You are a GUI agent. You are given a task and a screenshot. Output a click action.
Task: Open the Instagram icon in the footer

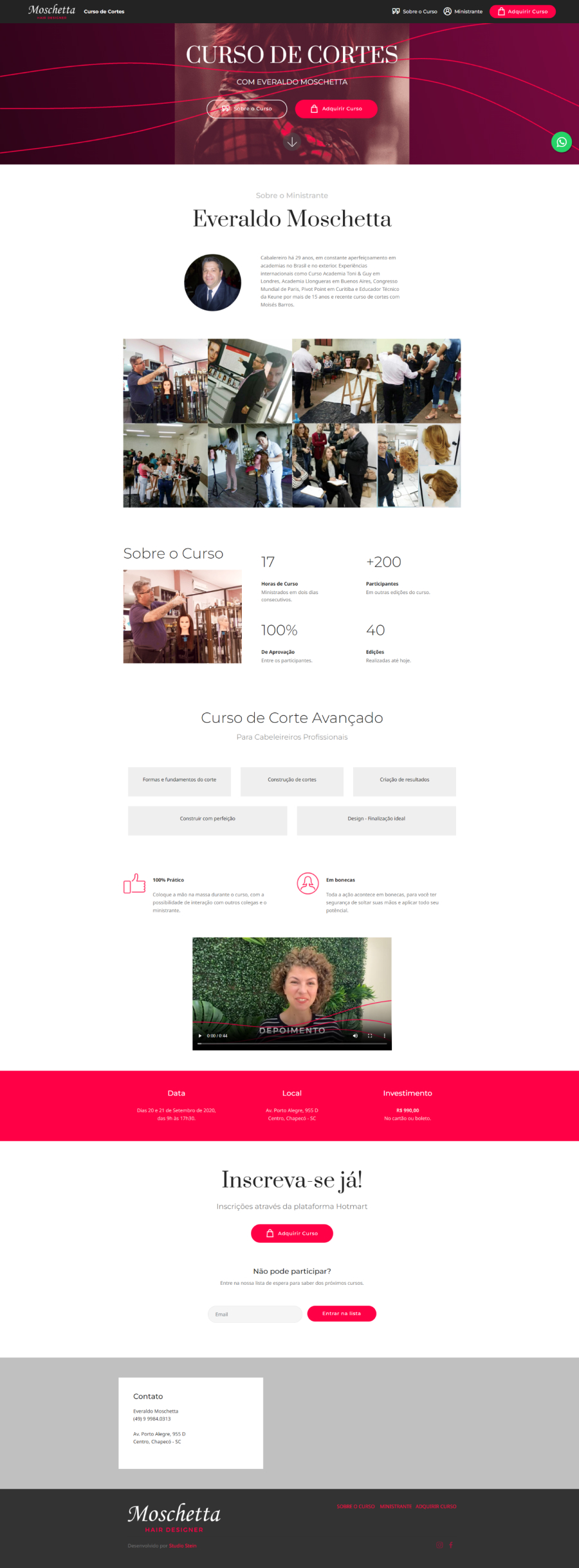439,1545
